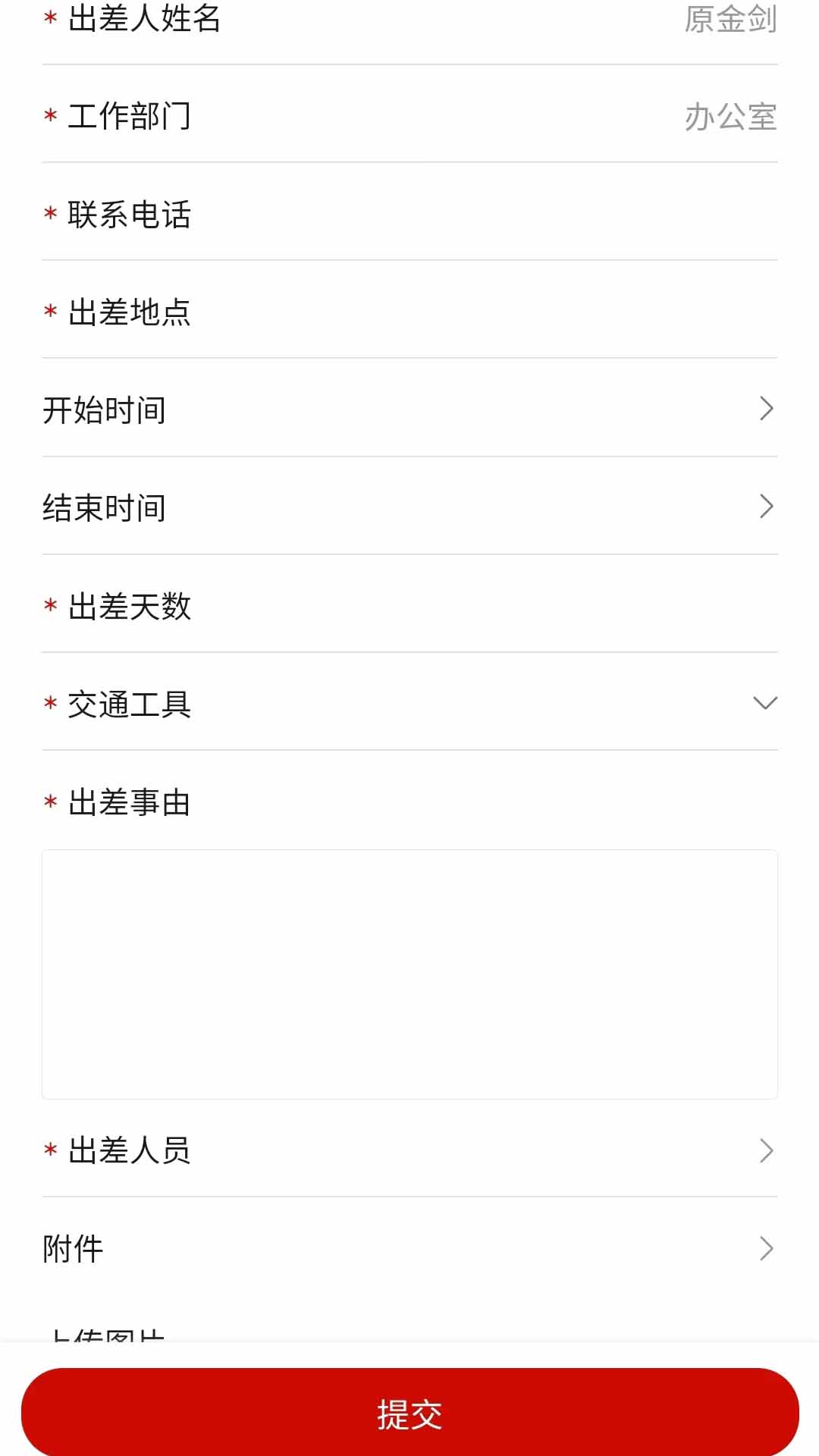
Task: Click the chevron next to 结束时间
Action: point(767,506)
